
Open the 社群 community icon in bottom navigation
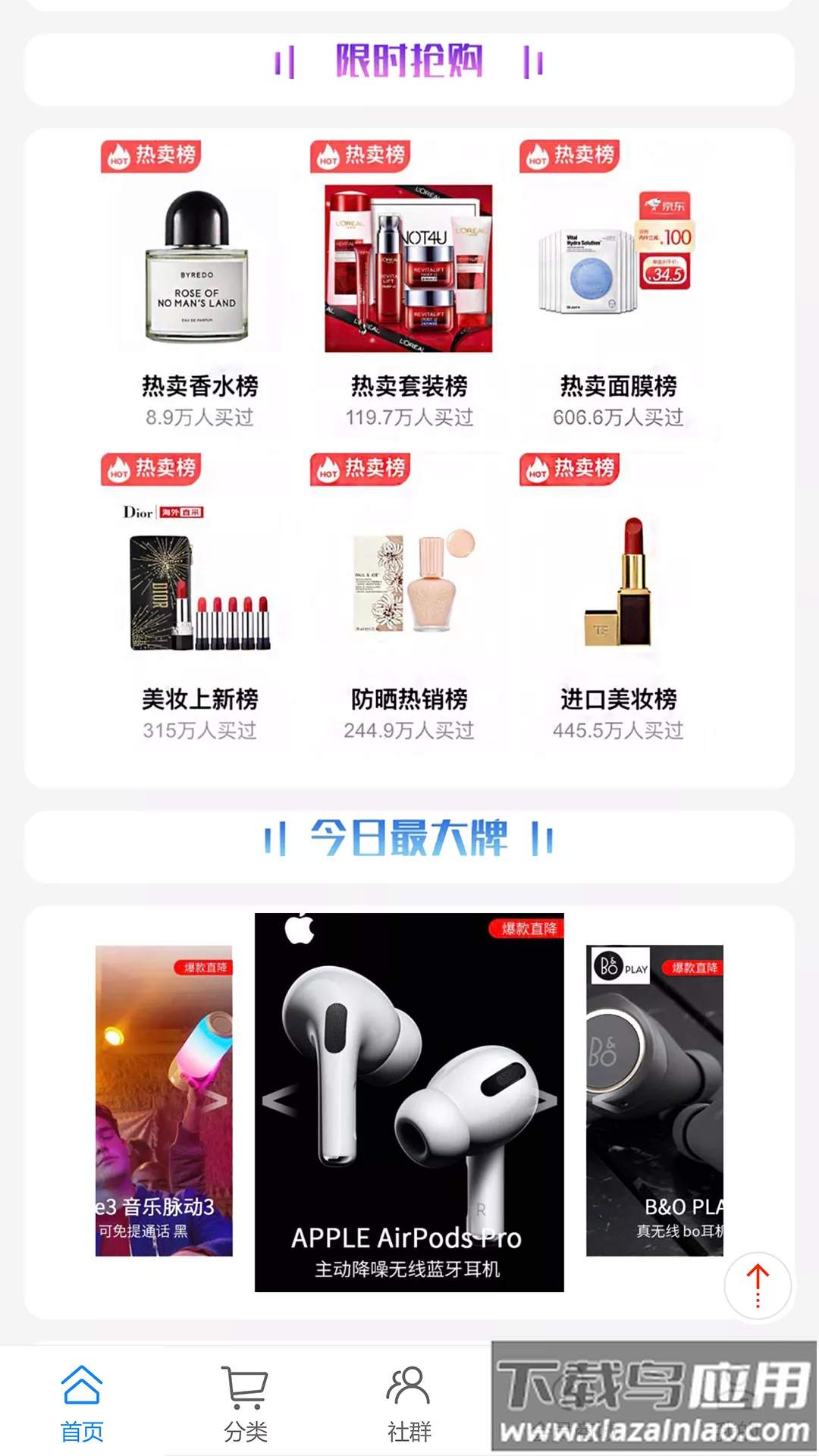tap(408, 1392)
